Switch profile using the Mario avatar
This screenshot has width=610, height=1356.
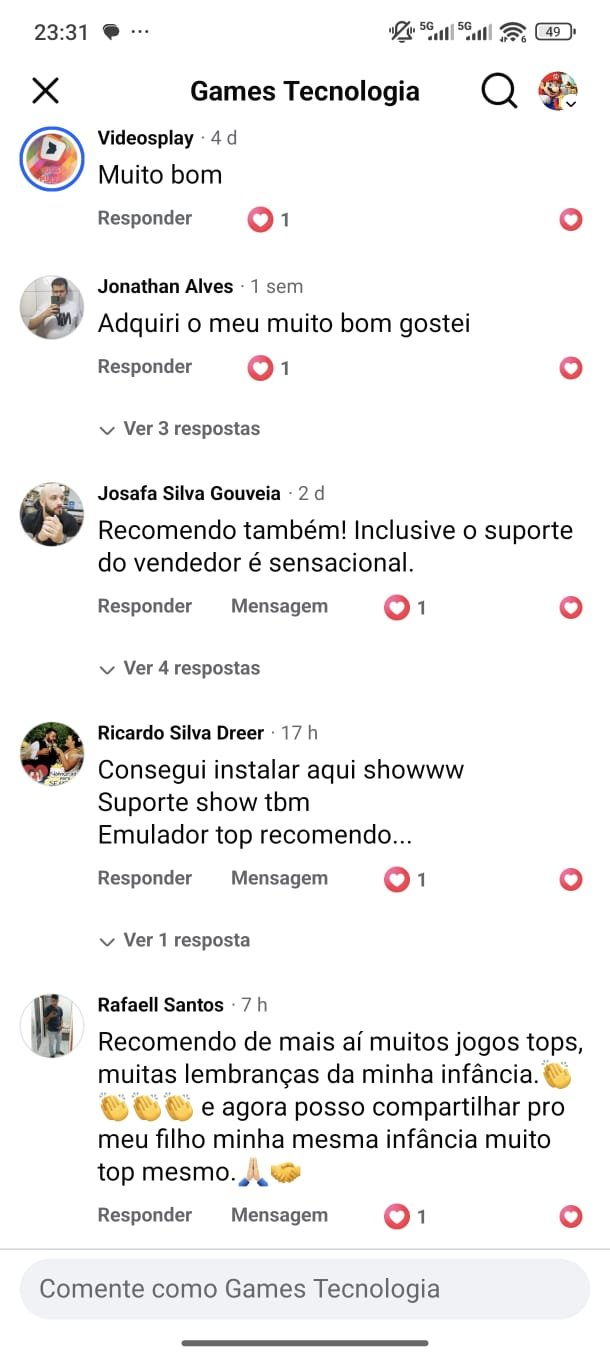coord(558,91)
